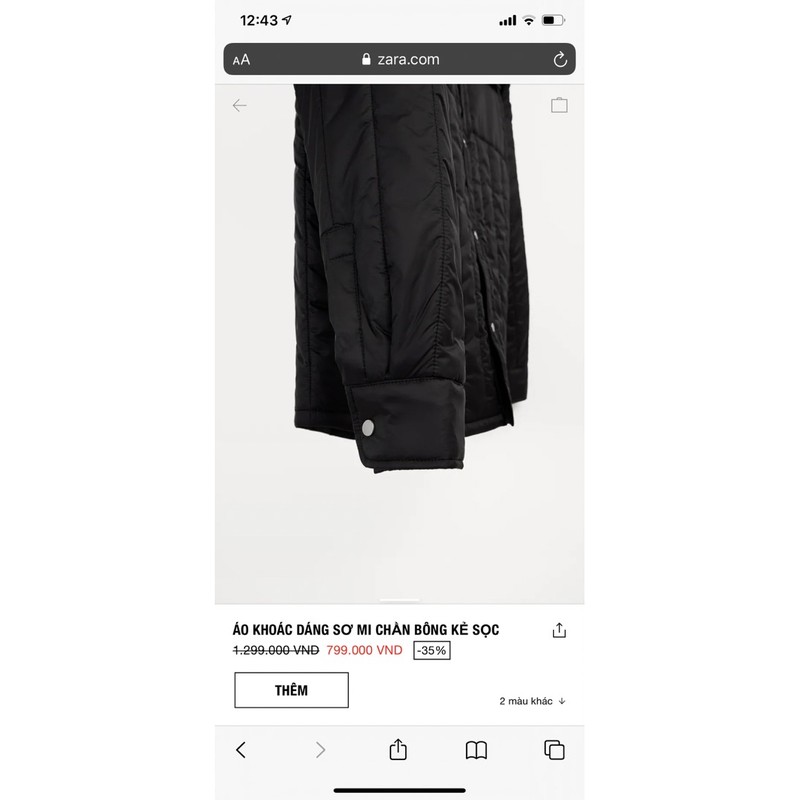The width and height of the screenshot is (800, 800).
Task: Expand the 2 màu khác color options
Action: pyautogui.click(x=532, y=701)
